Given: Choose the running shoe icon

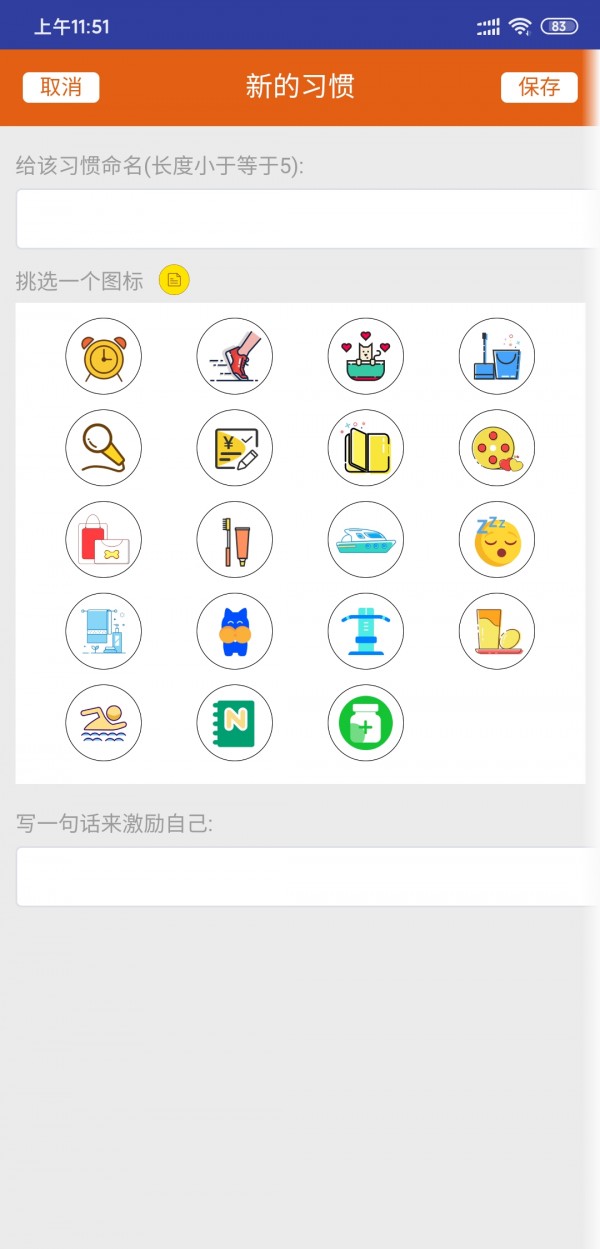Looking at the screenshot, I should point(235,356).
